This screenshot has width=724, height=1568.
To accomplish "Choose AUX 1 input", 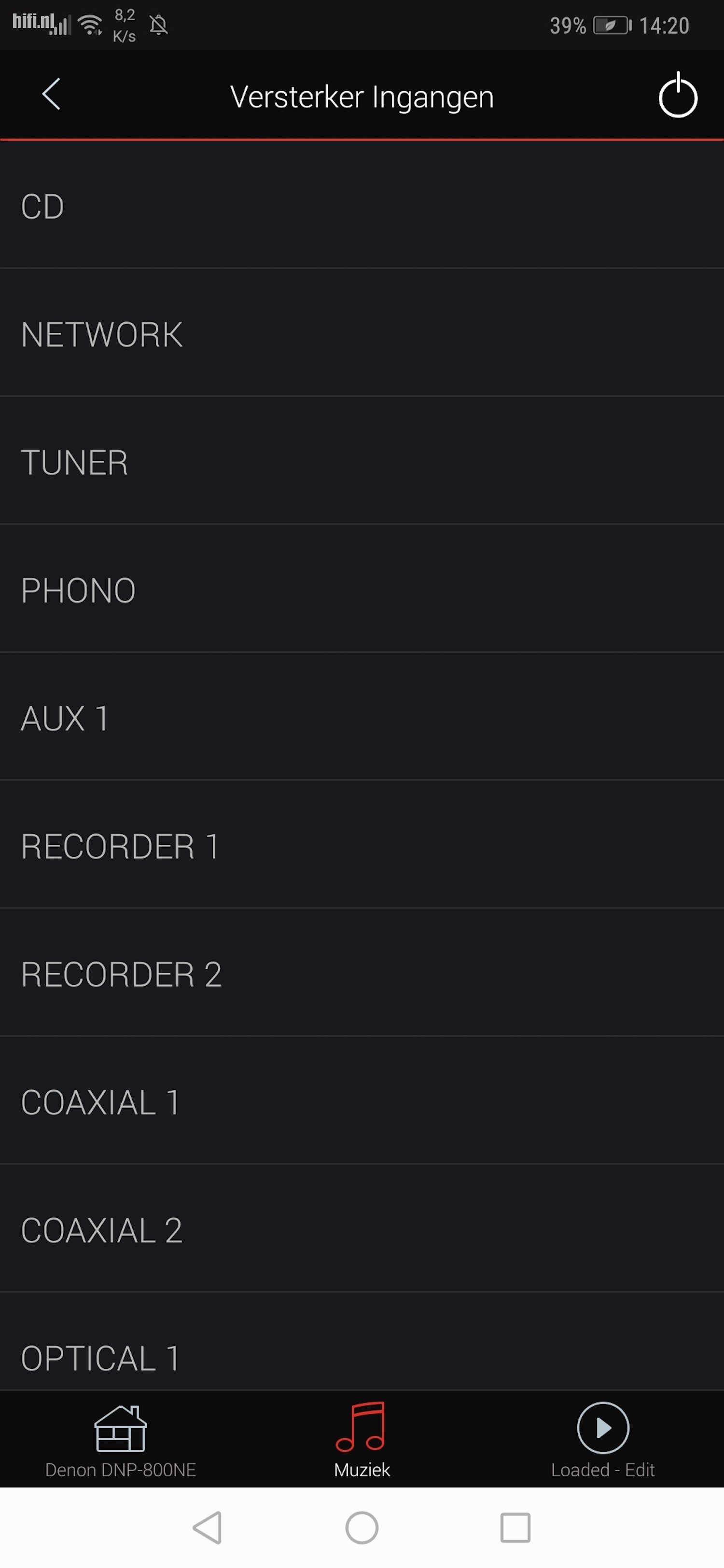I will [362, 717].
